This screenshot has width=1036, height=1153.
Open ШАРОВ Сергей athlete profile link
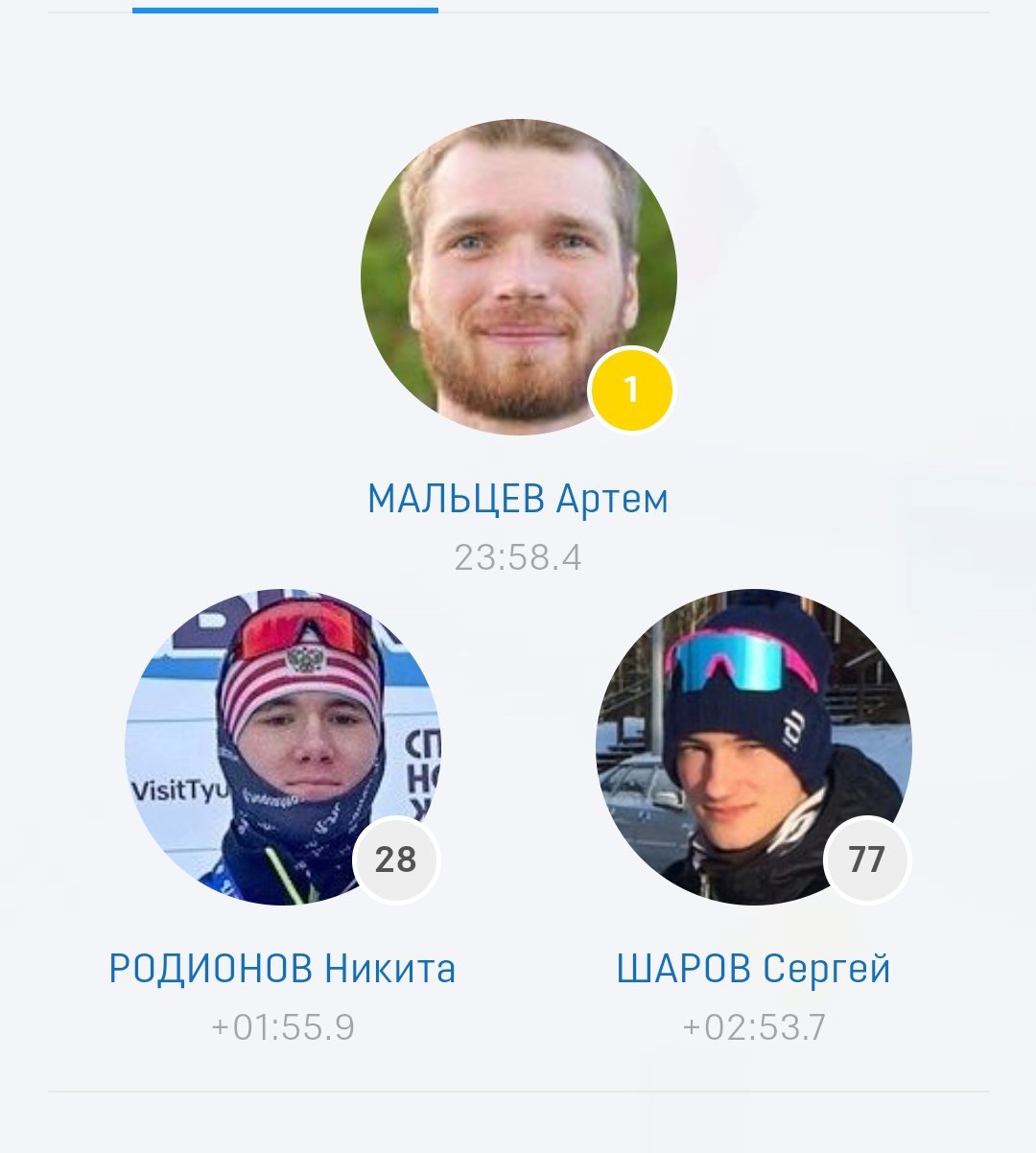point(753,969)
